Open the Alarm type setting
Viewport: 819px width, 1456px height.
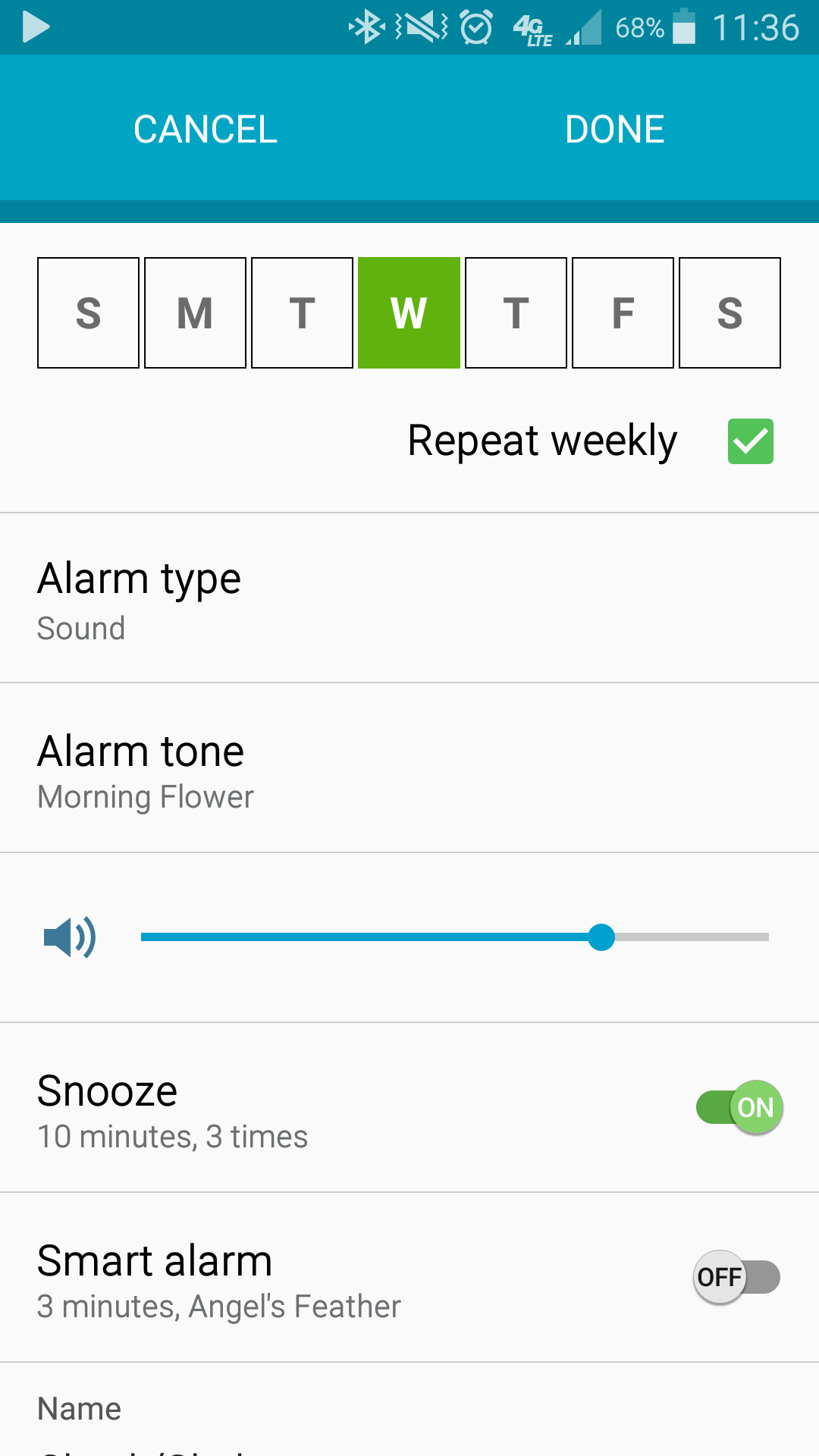tap(409, 598)
